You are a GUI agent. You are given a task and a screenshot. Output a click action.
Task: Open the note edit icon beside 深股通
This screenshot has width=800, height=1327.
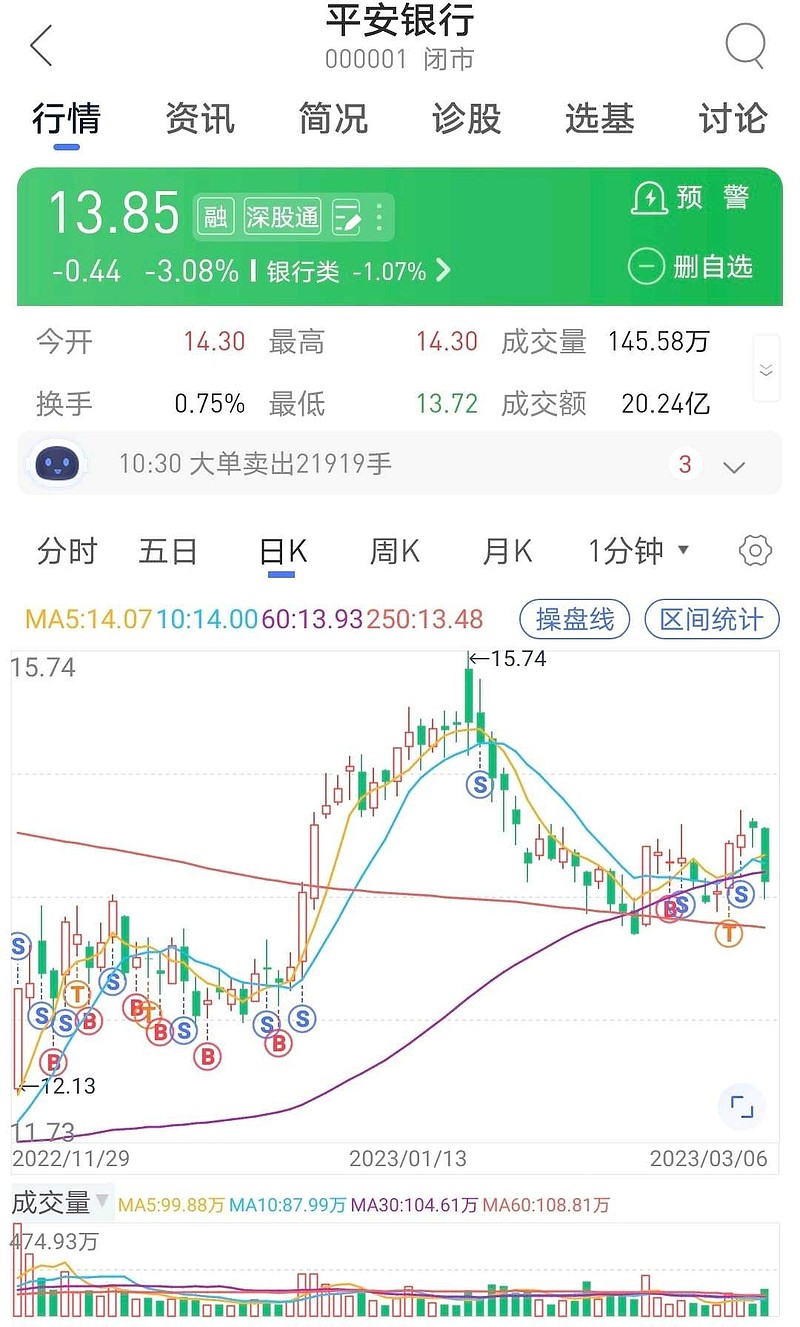coord(347,217)
